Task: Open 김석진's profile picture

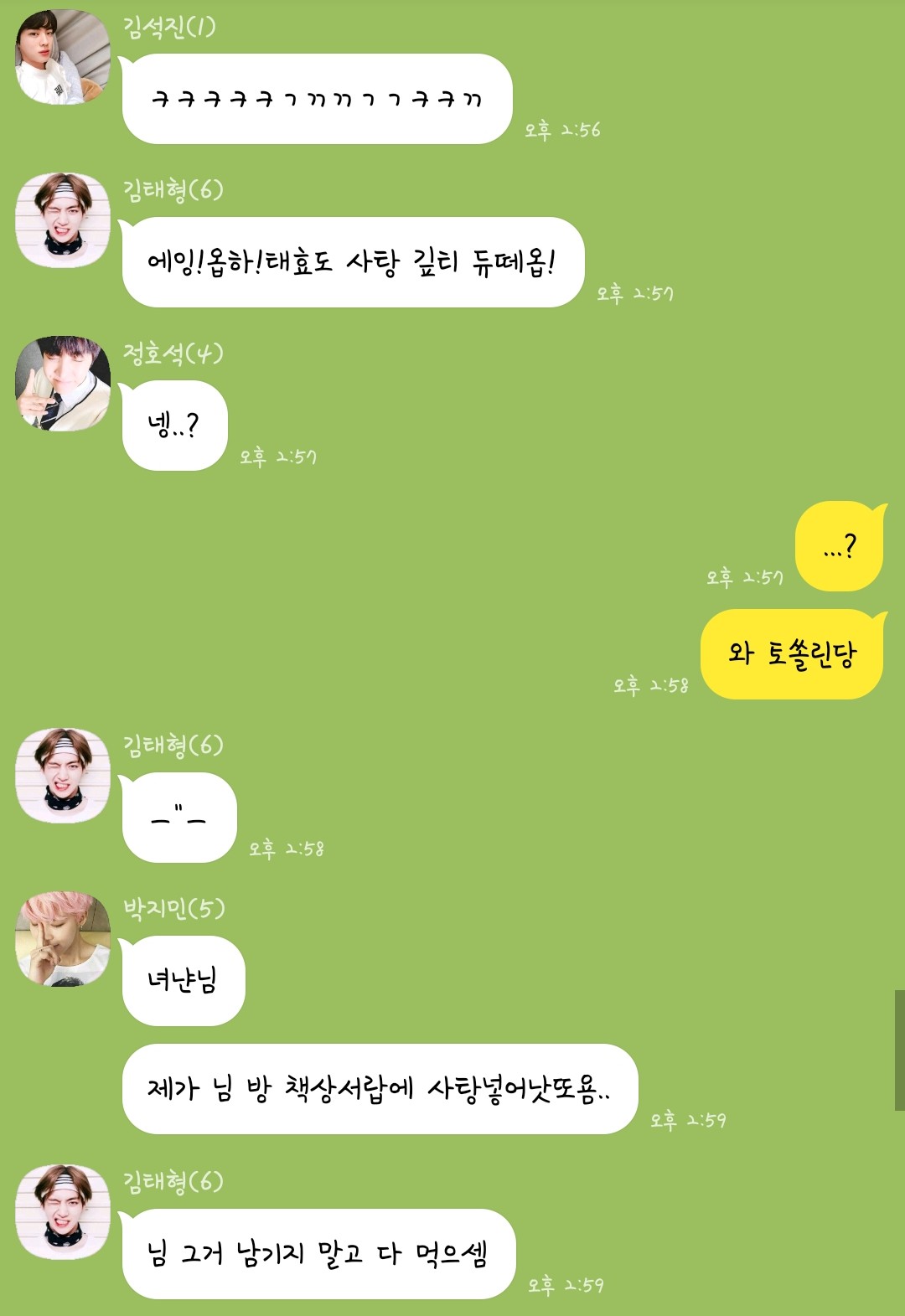Action: tap(63, 57)
